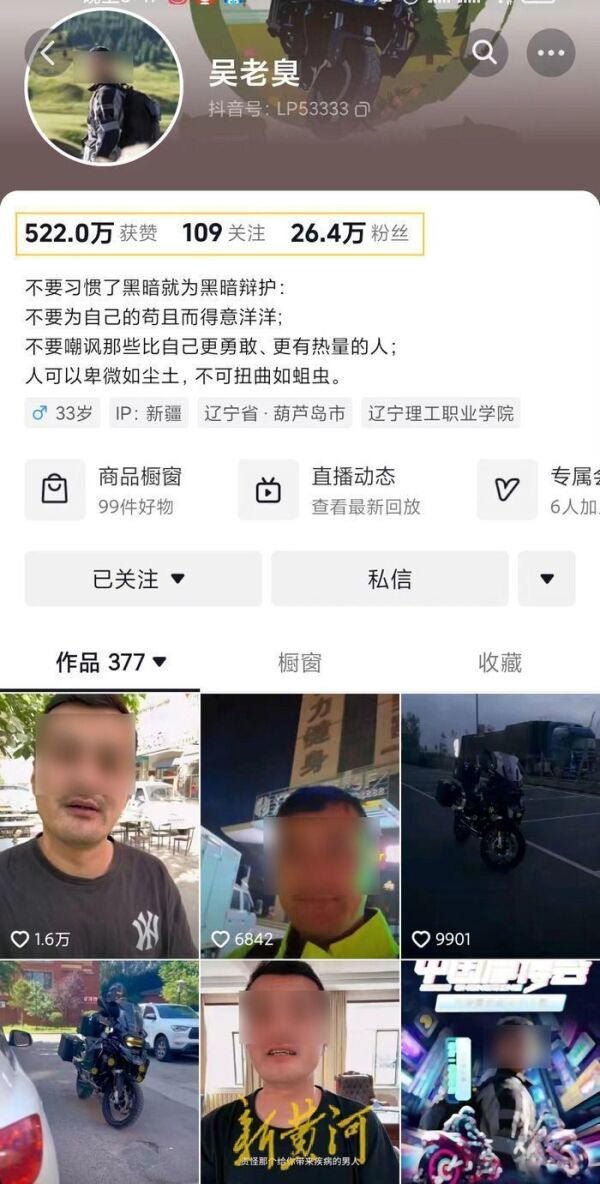Open search on this profile
This screenshot has height=1184, width=600.
[484, 53]
